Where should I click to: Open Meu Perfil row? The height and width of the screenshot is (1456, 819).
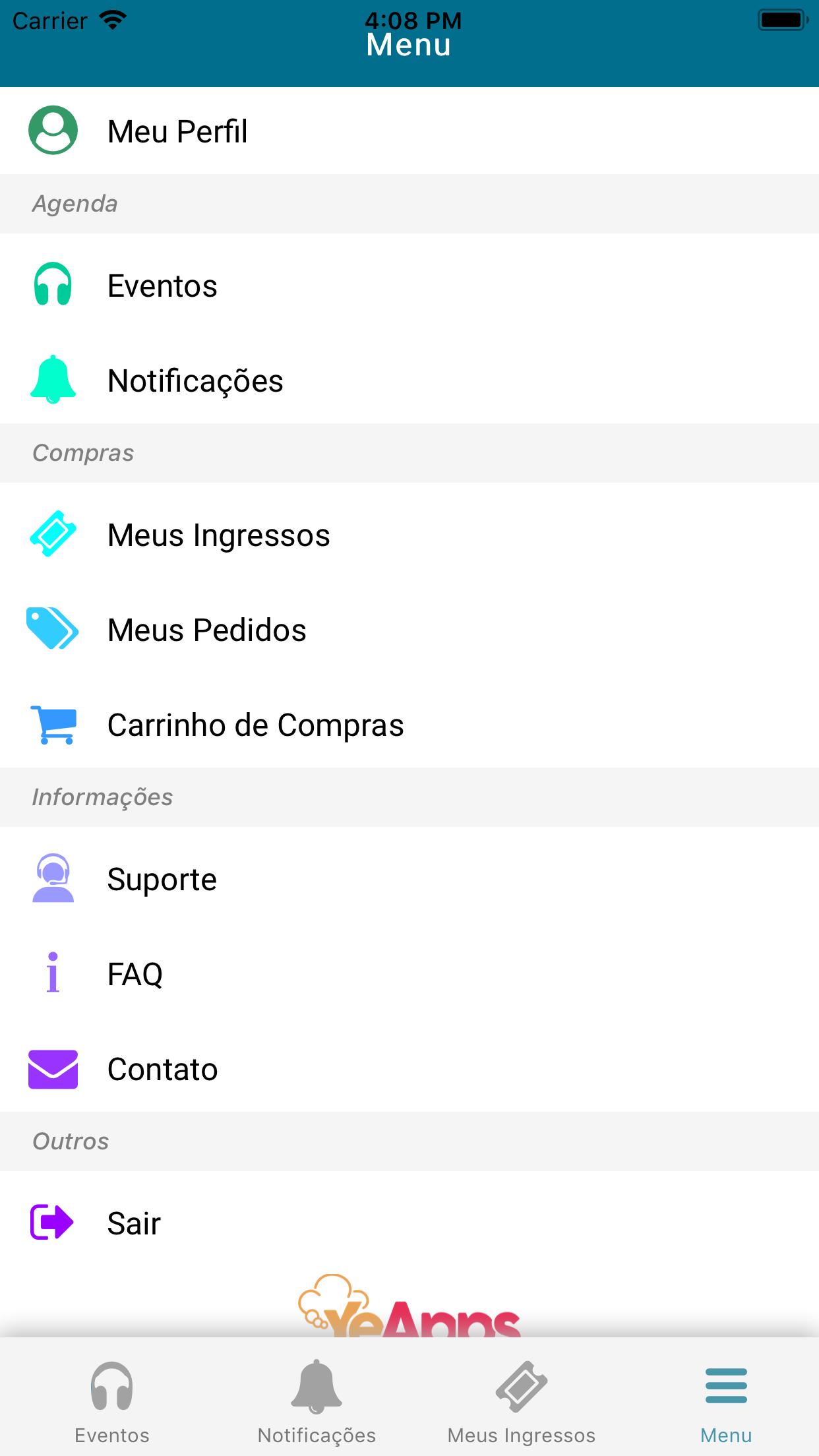click(x=409, y=131)
